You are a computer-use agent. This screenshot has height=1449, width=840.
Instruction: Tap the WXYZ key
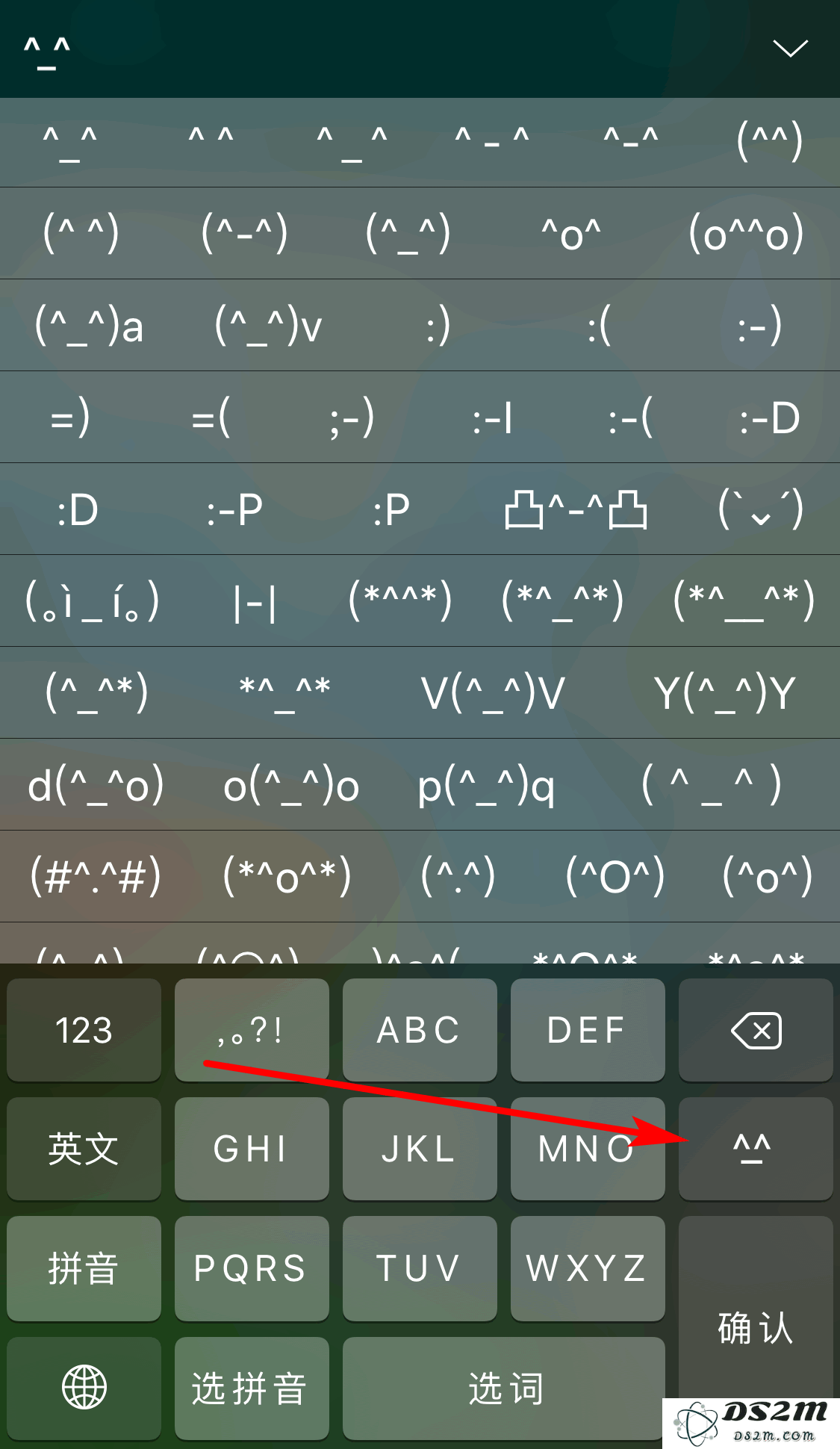588,1268
